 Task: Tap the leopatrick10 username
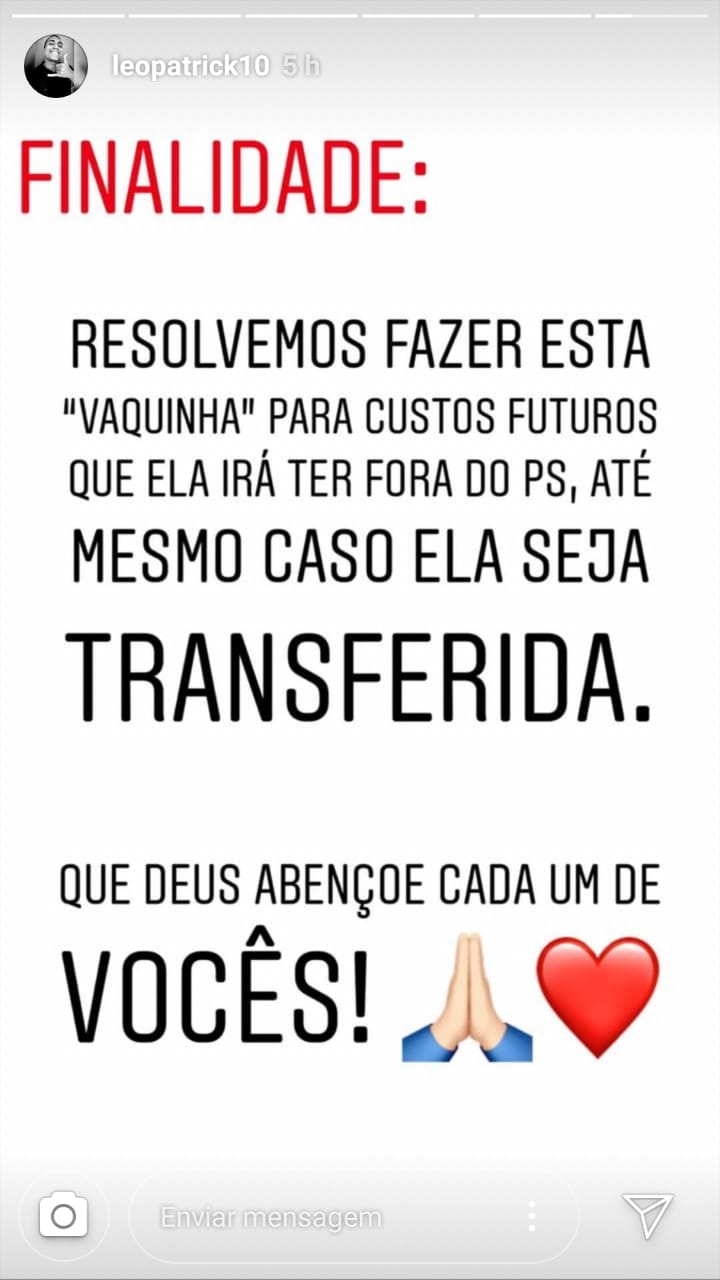192,67
